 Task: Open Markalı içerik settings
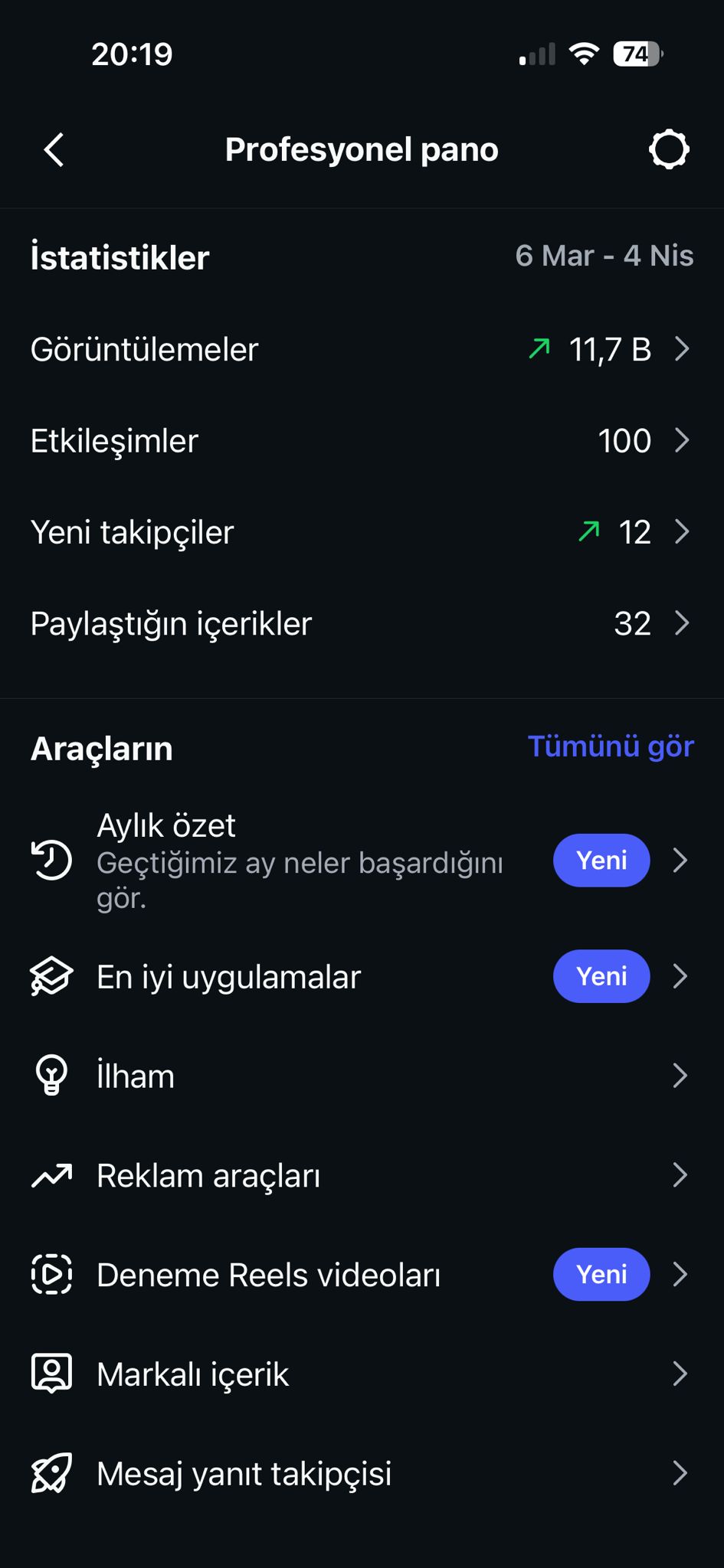[362, 1374]
